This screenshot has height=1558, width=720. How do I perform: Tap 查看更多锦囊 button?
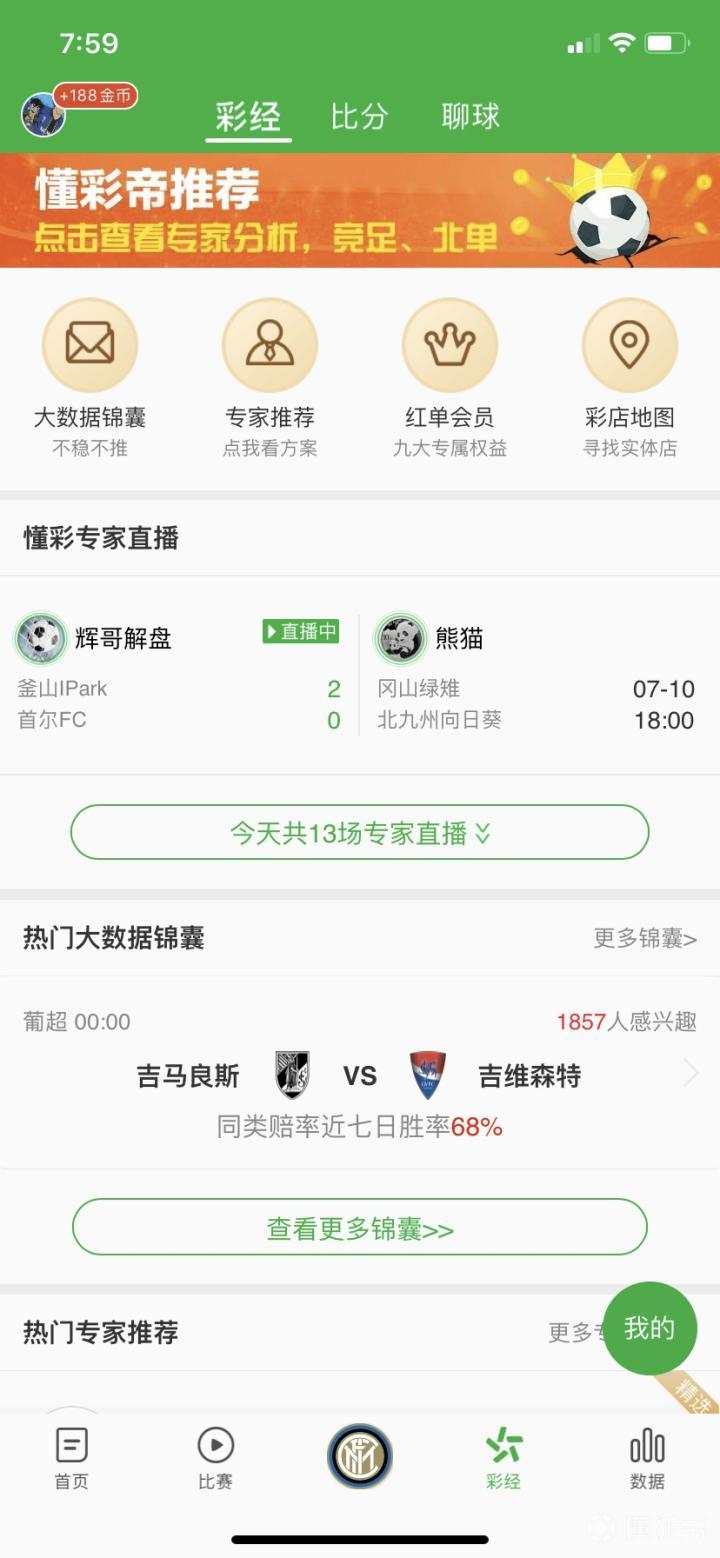coord(360,1227)
